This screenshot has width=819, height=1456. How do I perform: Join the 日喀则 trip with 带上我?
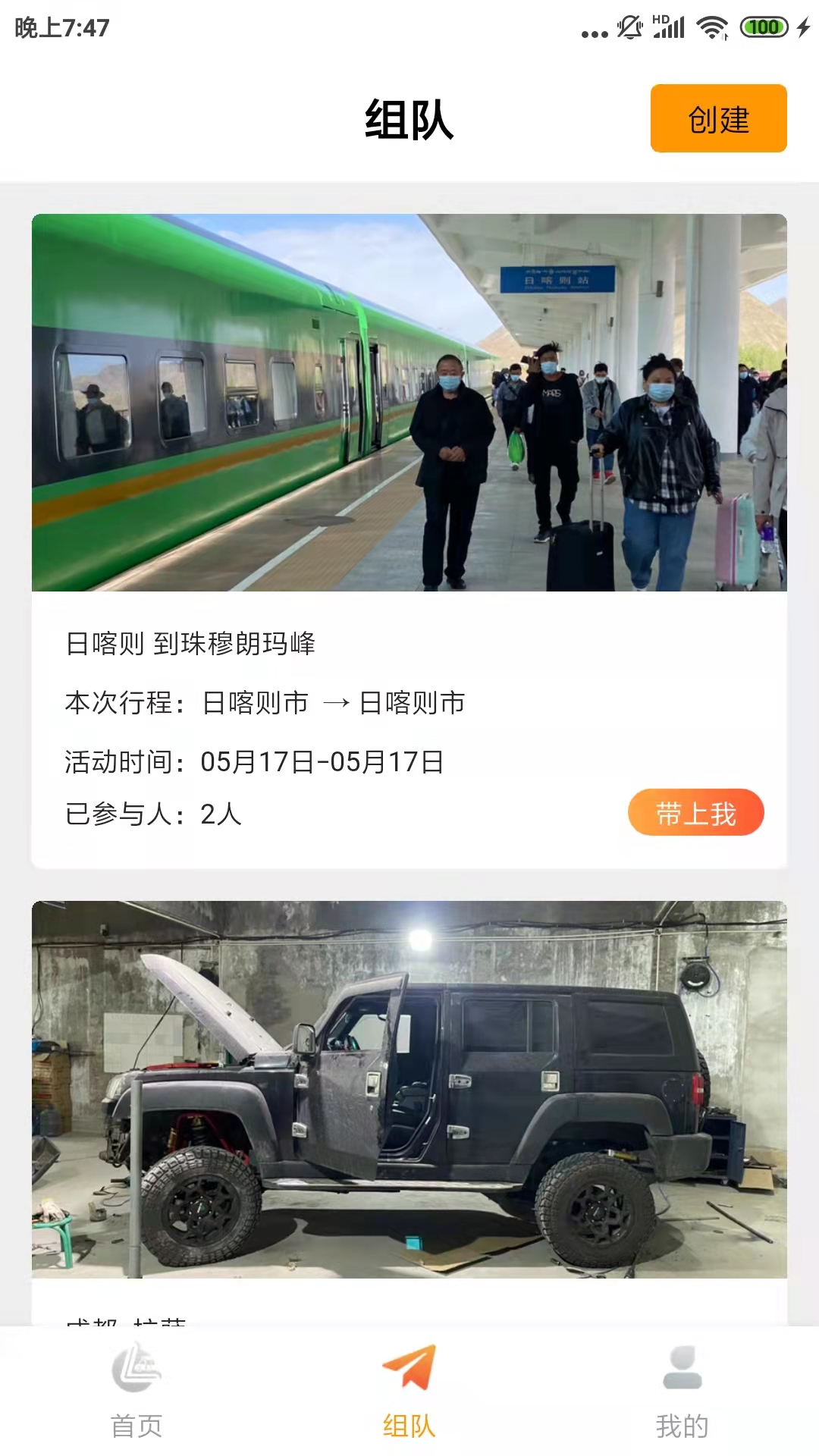coord(695,813)
